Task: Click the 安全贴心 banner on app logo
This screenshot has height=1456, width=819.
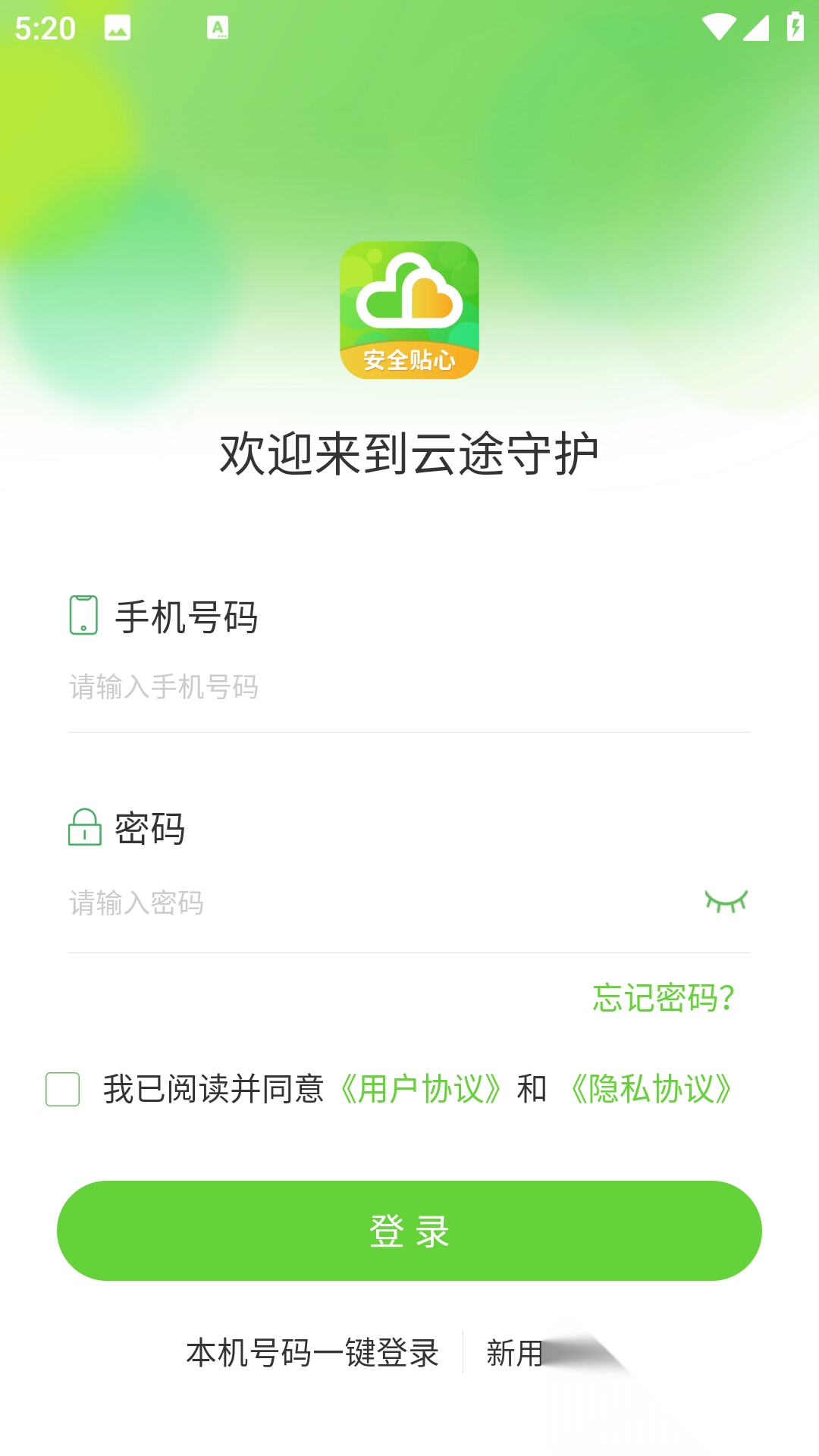Action: point(409,362)
